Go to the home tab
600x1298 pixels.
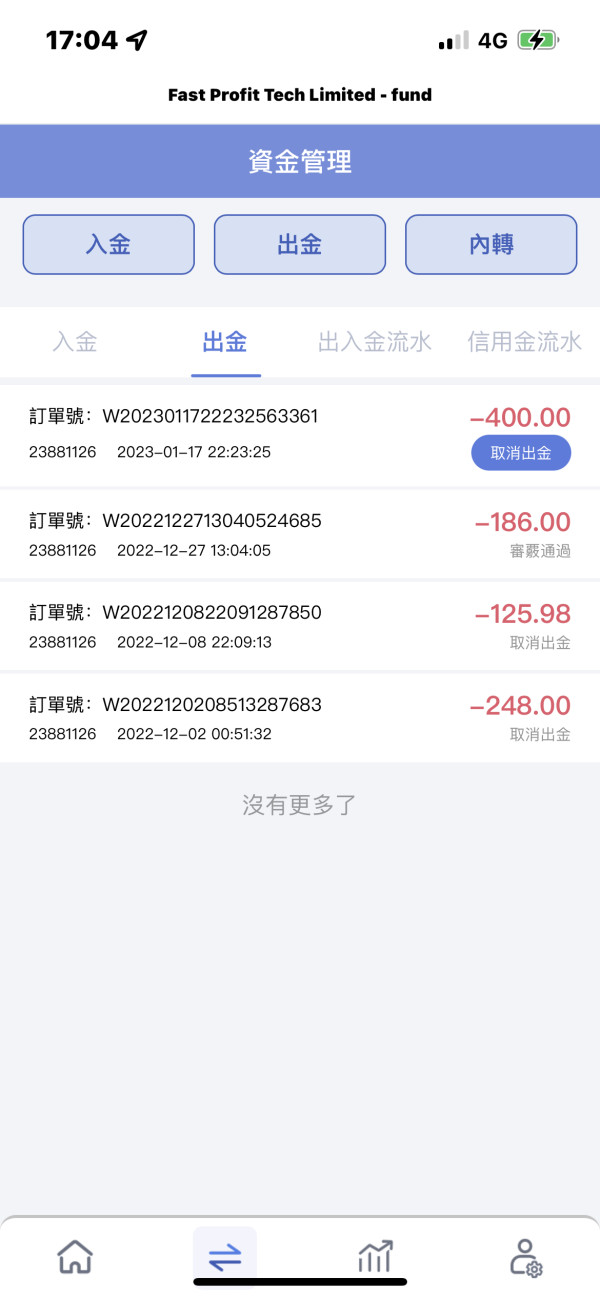[x=75, y=1256]
